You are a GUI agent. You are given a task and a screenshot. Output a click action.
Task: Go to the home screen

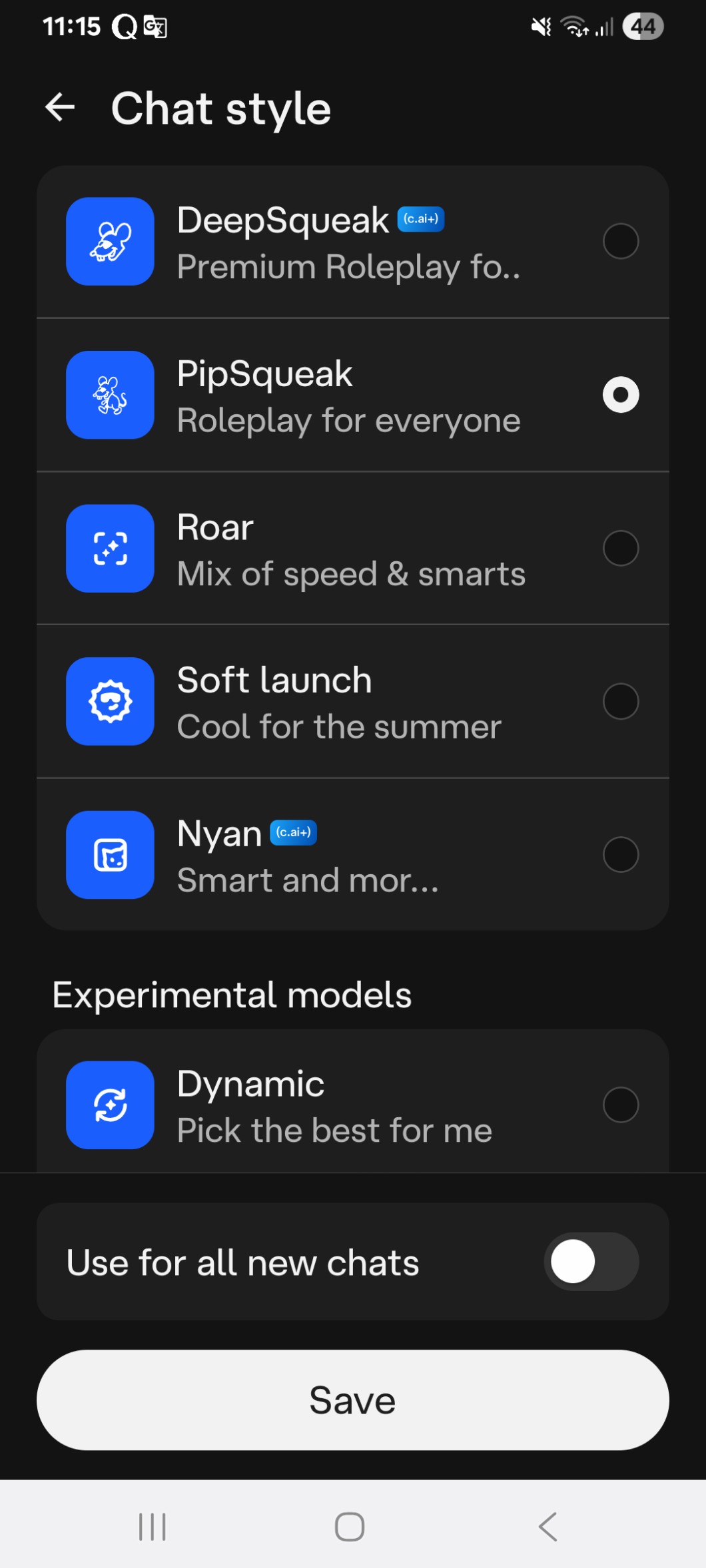click(350, 1527)
